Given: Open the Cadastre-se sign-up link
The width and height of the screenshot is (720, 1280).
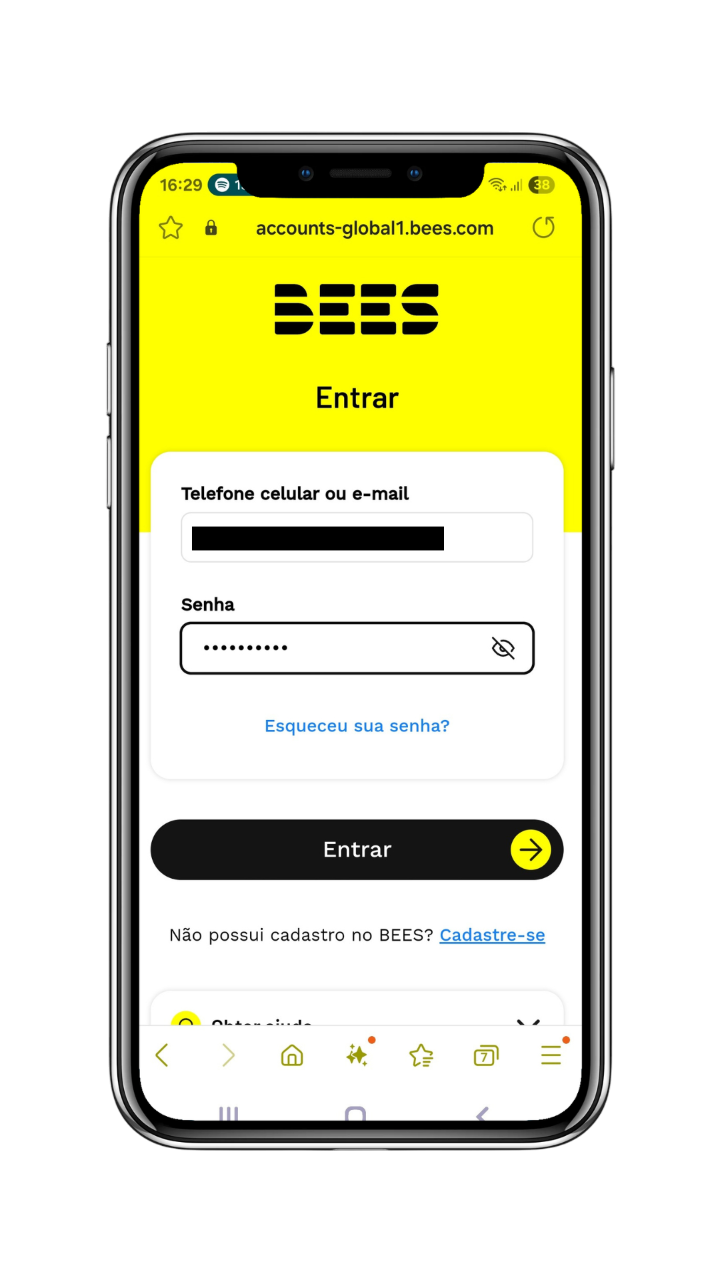Looking at the screenshot, I should tap(492, 936).
